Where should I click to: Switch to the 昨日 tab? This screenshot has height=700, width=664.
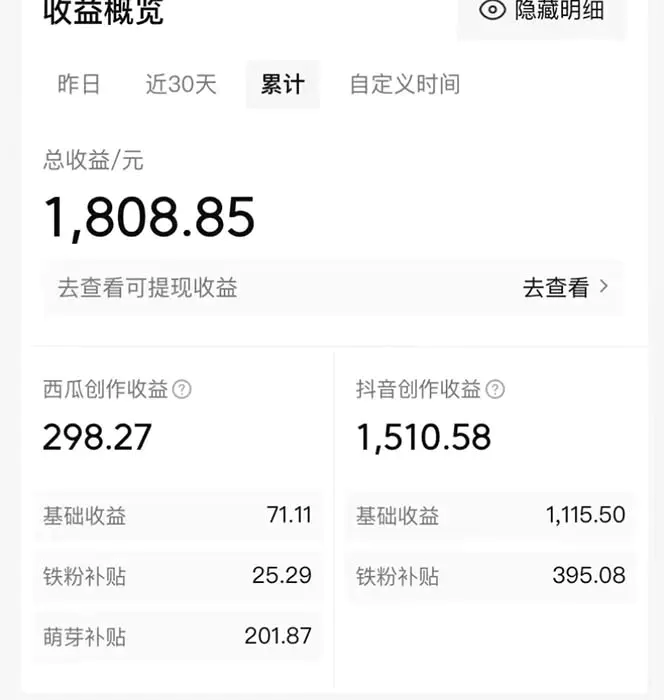click(x=79, y=84)
